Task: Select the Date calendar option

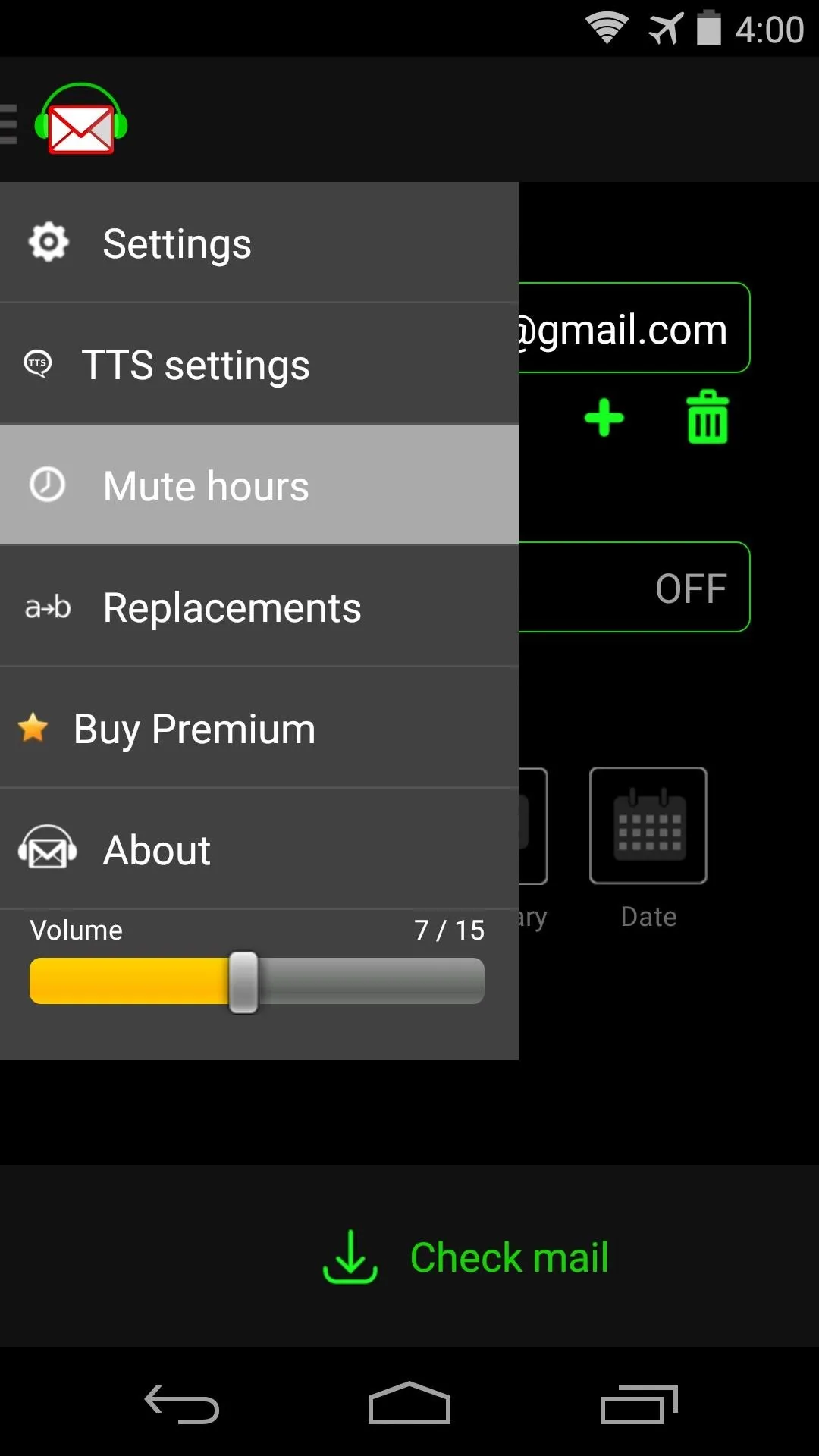Action: point(648,826)
